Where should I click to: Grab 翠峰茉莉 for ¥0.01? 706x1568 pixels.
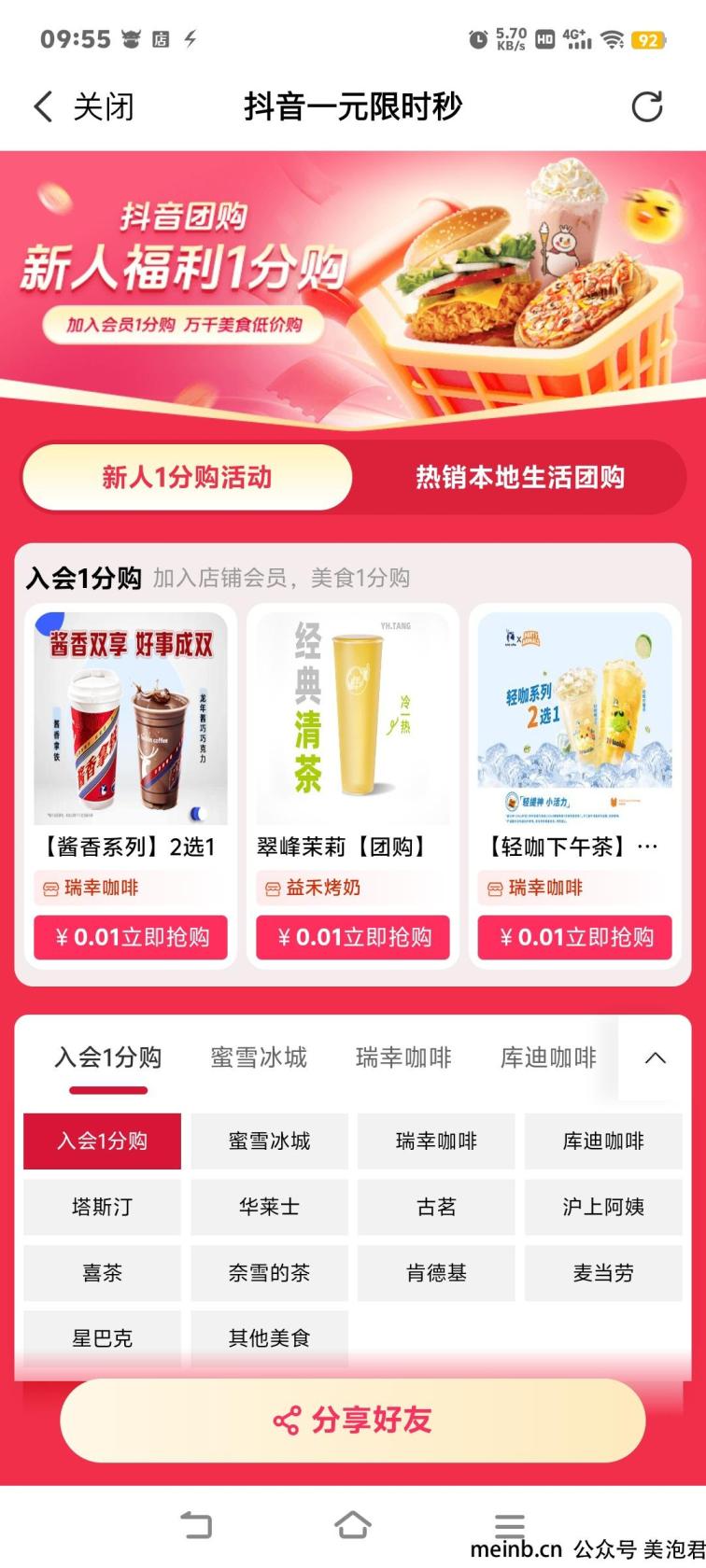pos(353,936)
